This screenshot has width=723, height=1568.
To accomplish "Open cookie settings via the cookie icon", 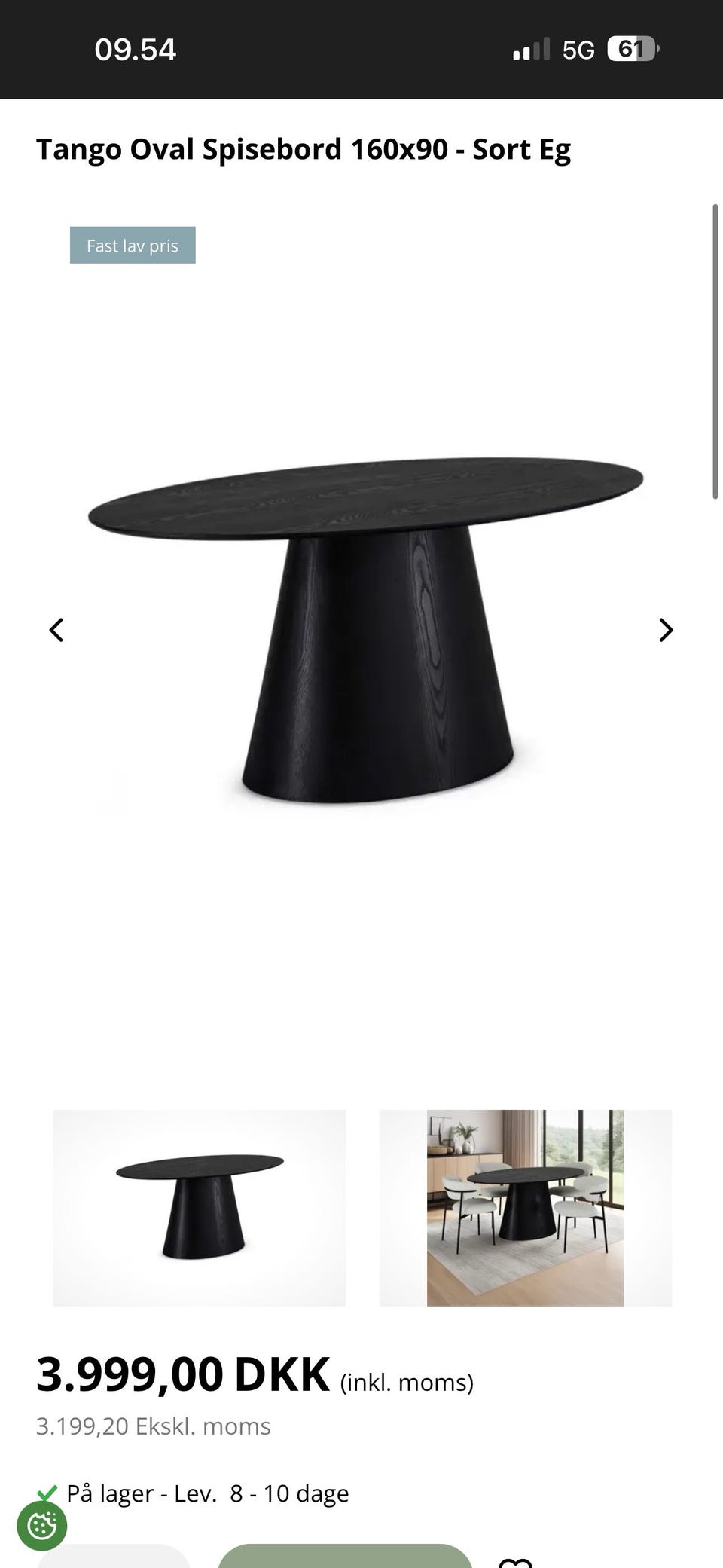I will coord(42,1526).
